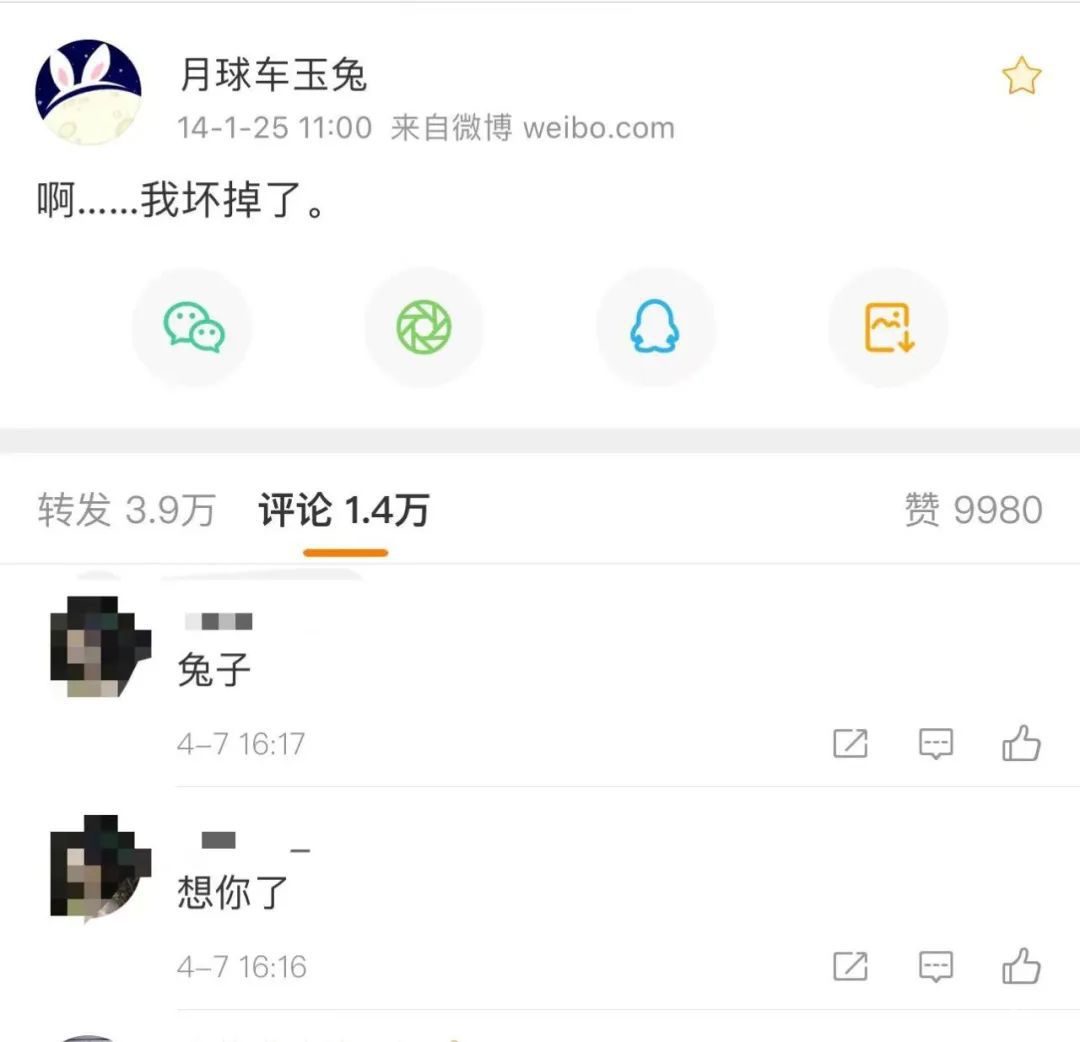
Task: Reply to the comment 想你了
Action: [x=936, y=966]
